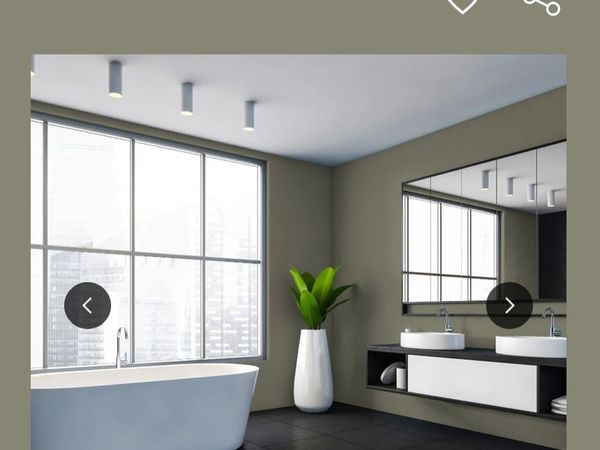Share this bathroom design

(542, 5)
